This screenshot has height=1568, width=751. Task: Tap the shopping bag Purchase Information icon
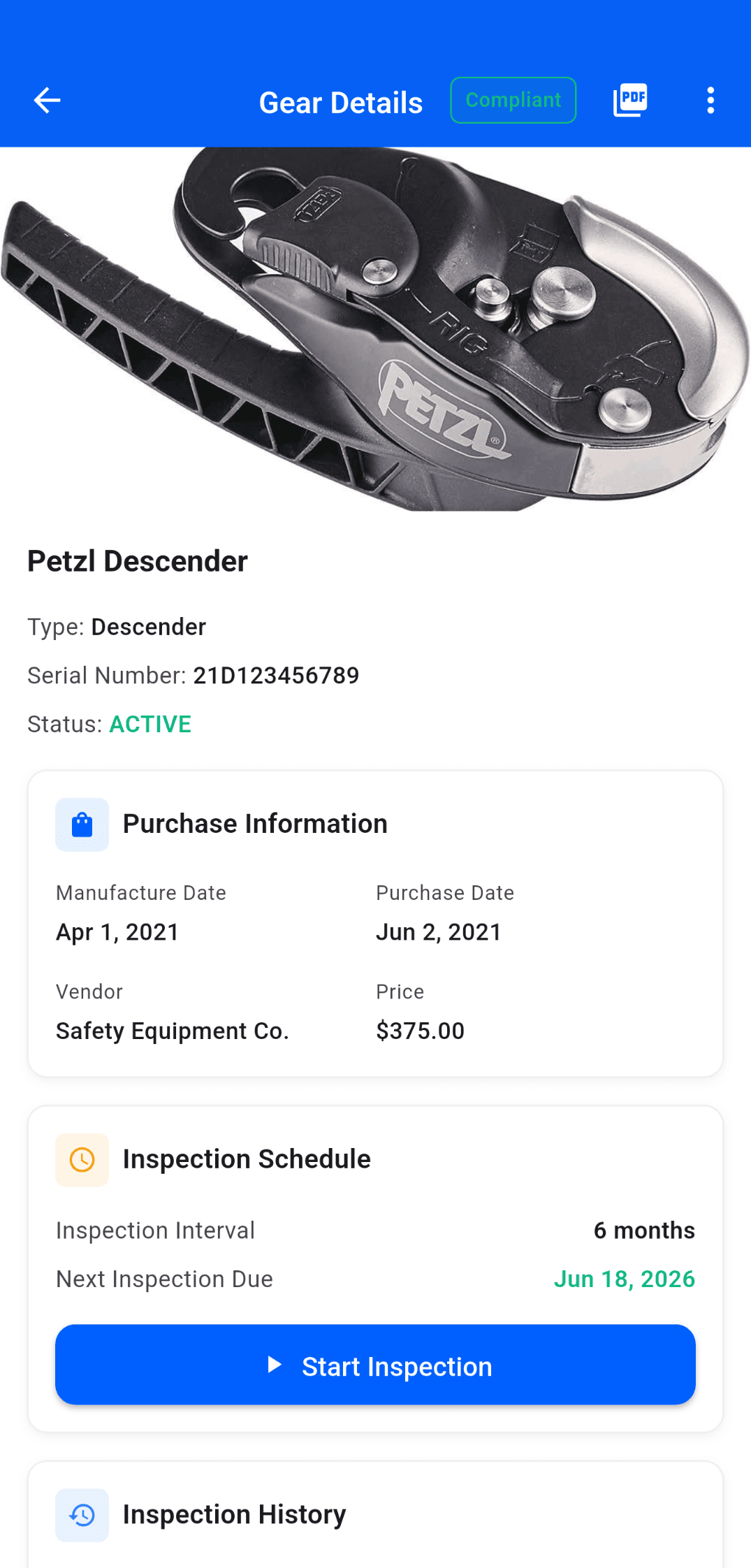pos(82,825)
